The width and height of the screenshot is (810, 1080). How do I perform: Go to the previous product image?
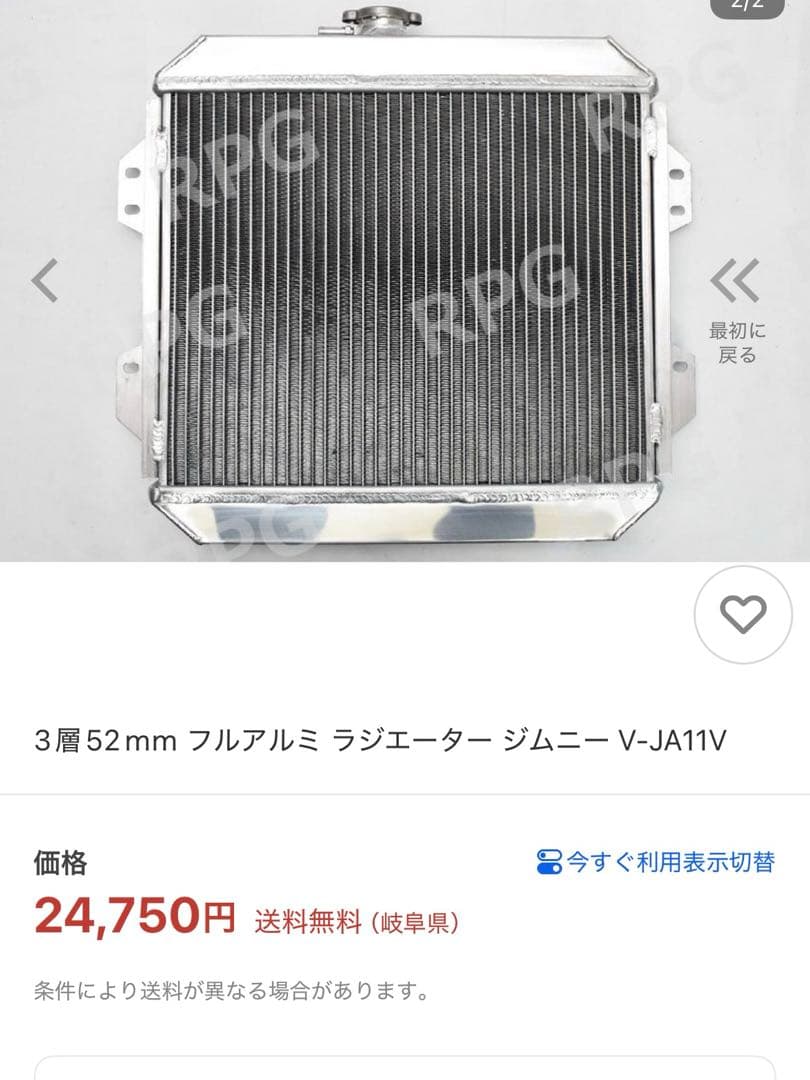pyautogui.click(x=45, y=281)
